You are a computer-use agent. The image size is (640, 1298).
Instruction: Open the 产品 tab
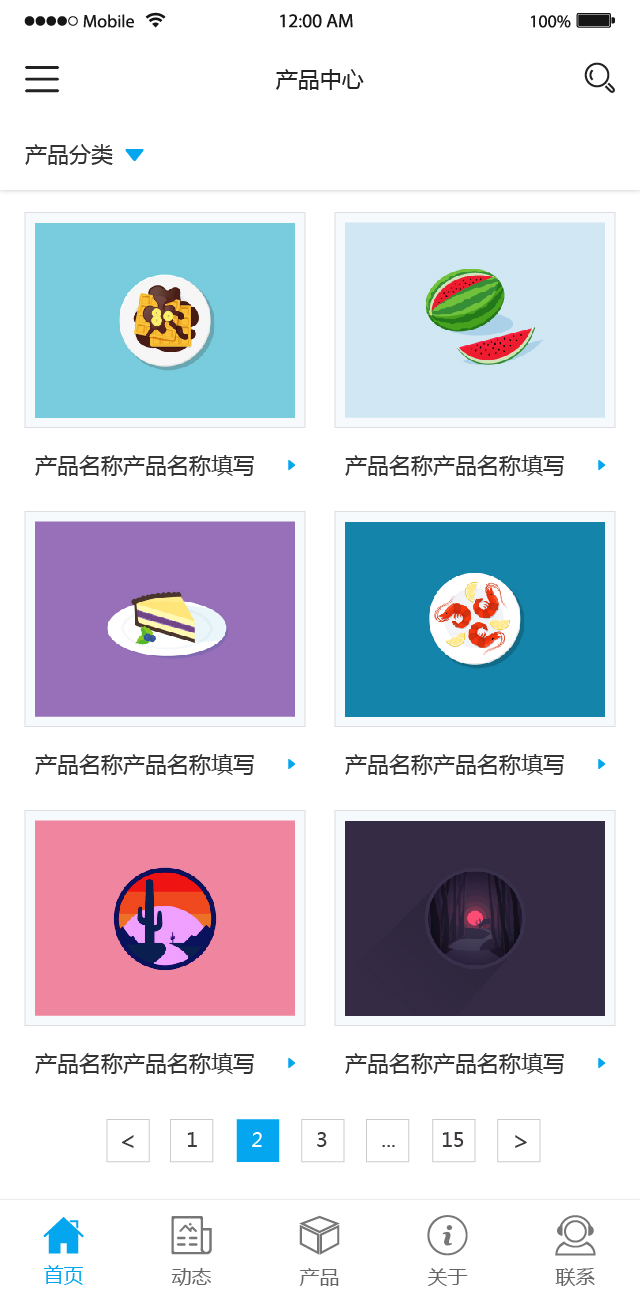click(x=320, y=1250)
